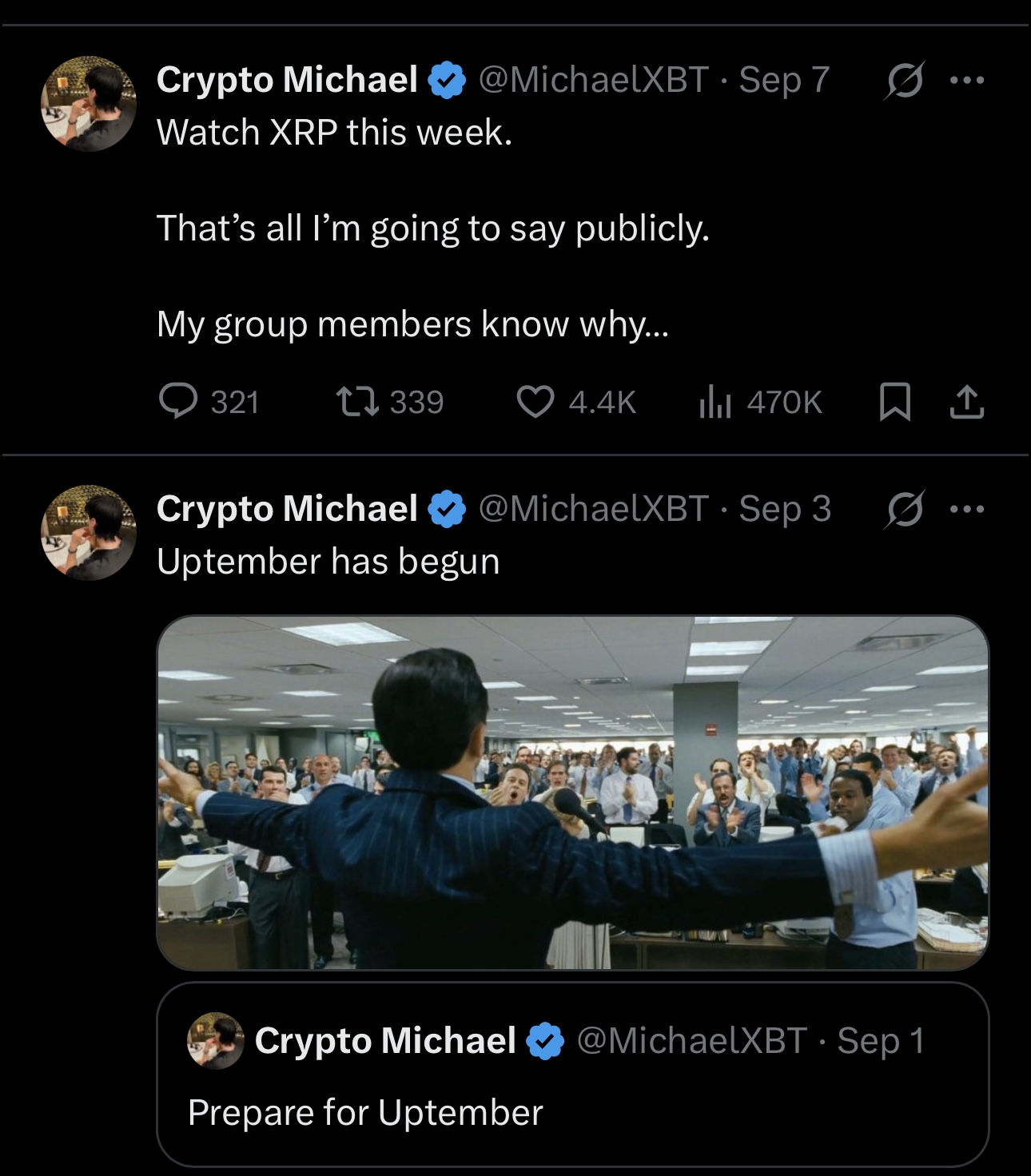Open quoted tweet Prepare for Uptember

[573, 1110]
